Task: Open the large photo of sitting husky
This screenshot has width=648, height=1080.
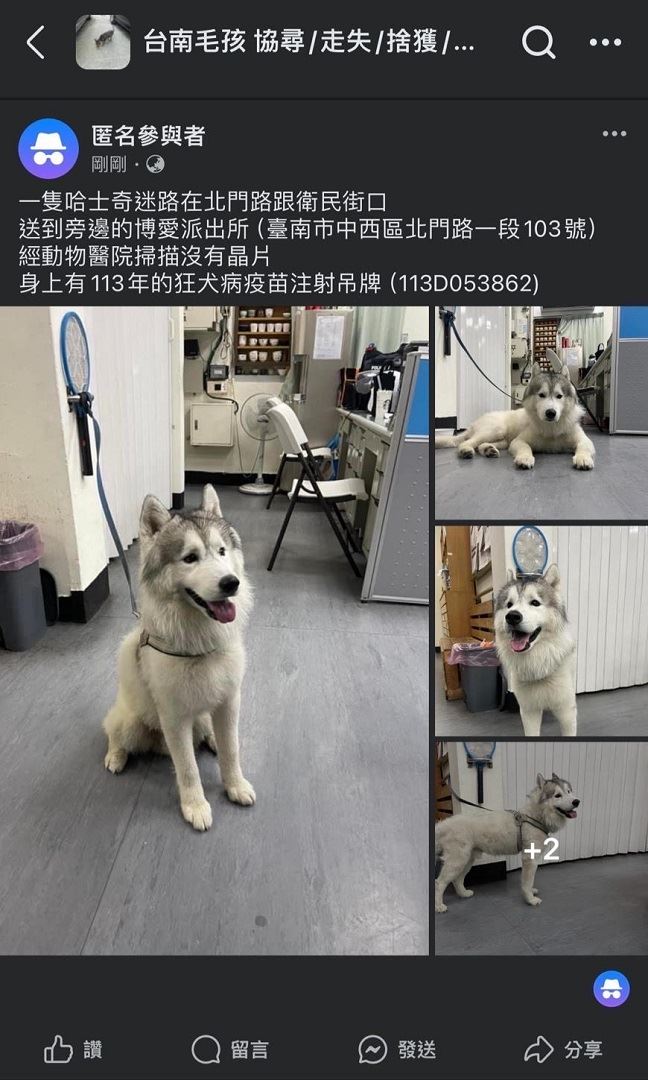Action: pos(214,630)
